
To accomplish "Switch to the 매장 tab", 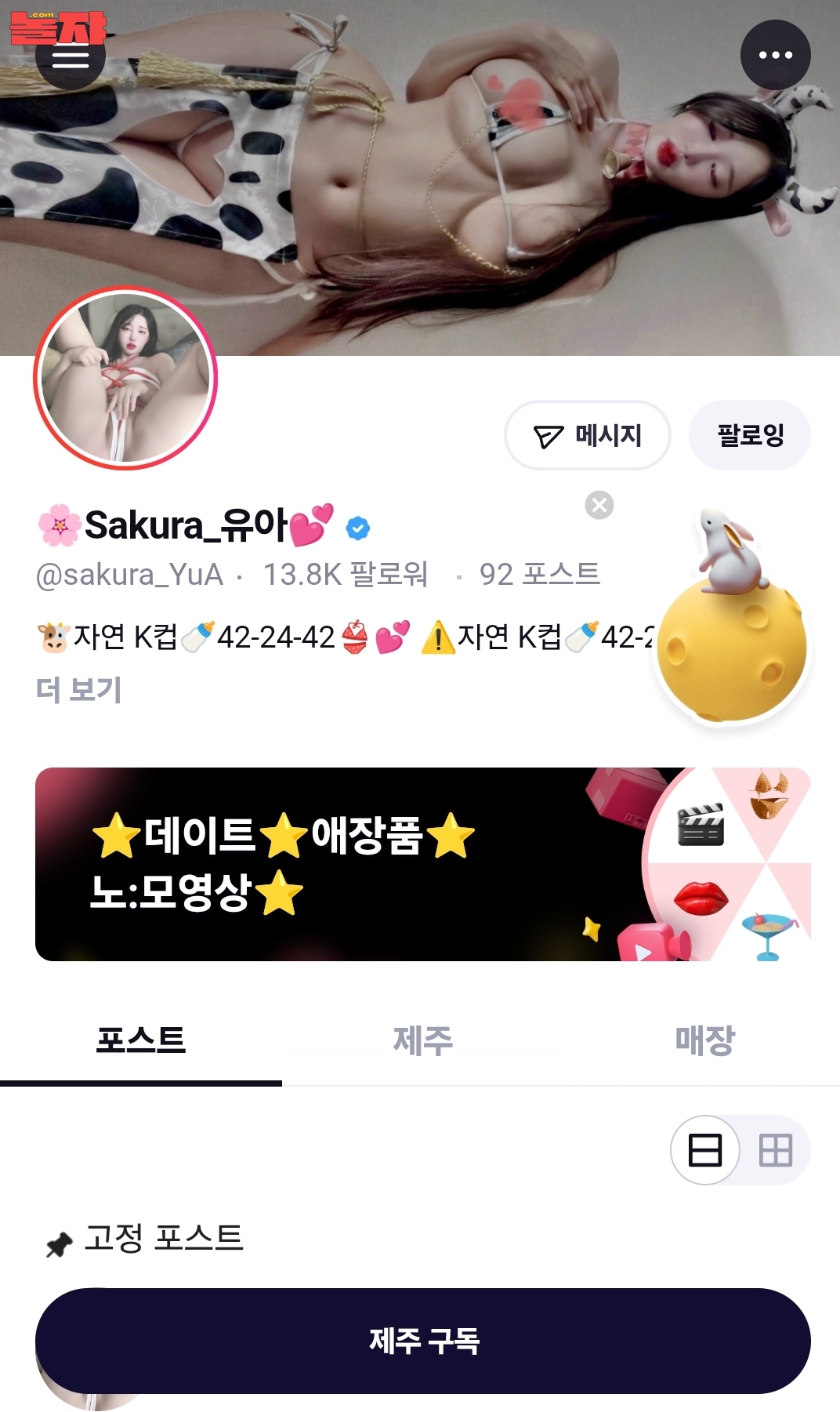I will [705, 1040].
